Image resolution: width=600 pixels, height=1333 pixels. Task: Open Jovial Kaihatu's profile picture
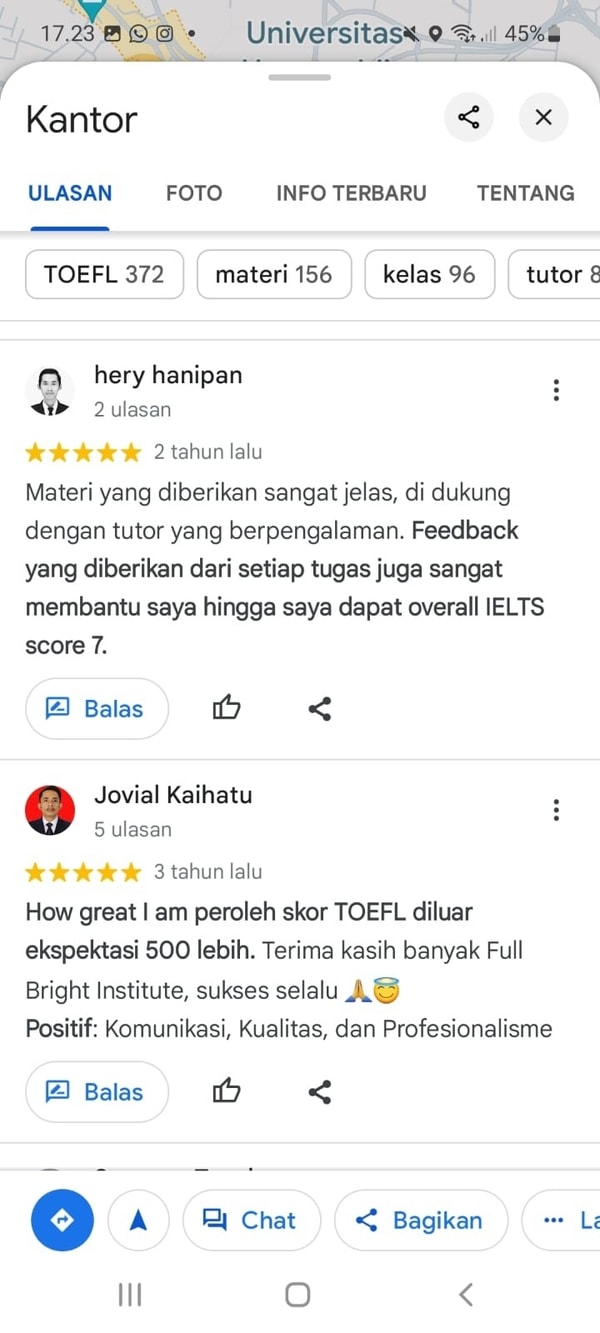49,810
